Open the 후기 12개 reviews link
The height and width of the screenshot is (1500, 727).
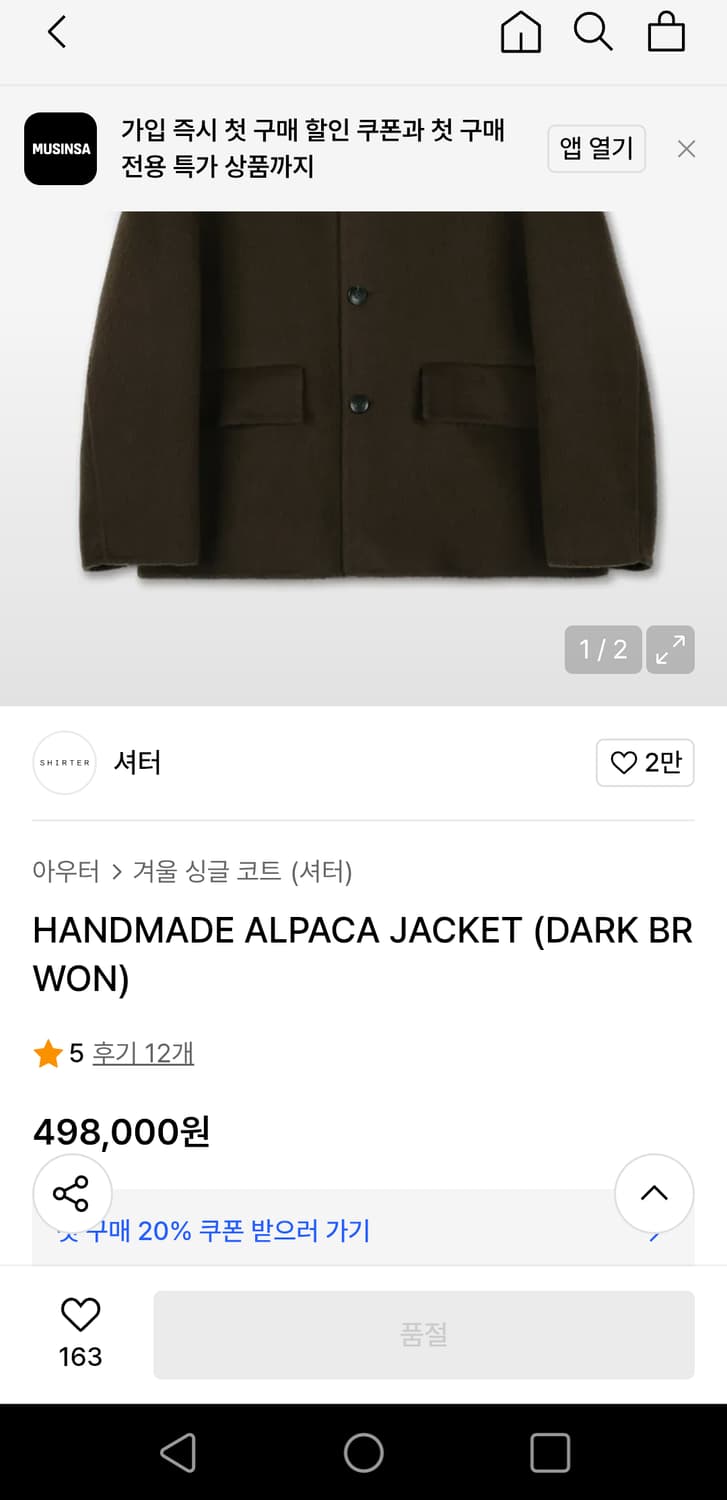(x=143, y=1054)
